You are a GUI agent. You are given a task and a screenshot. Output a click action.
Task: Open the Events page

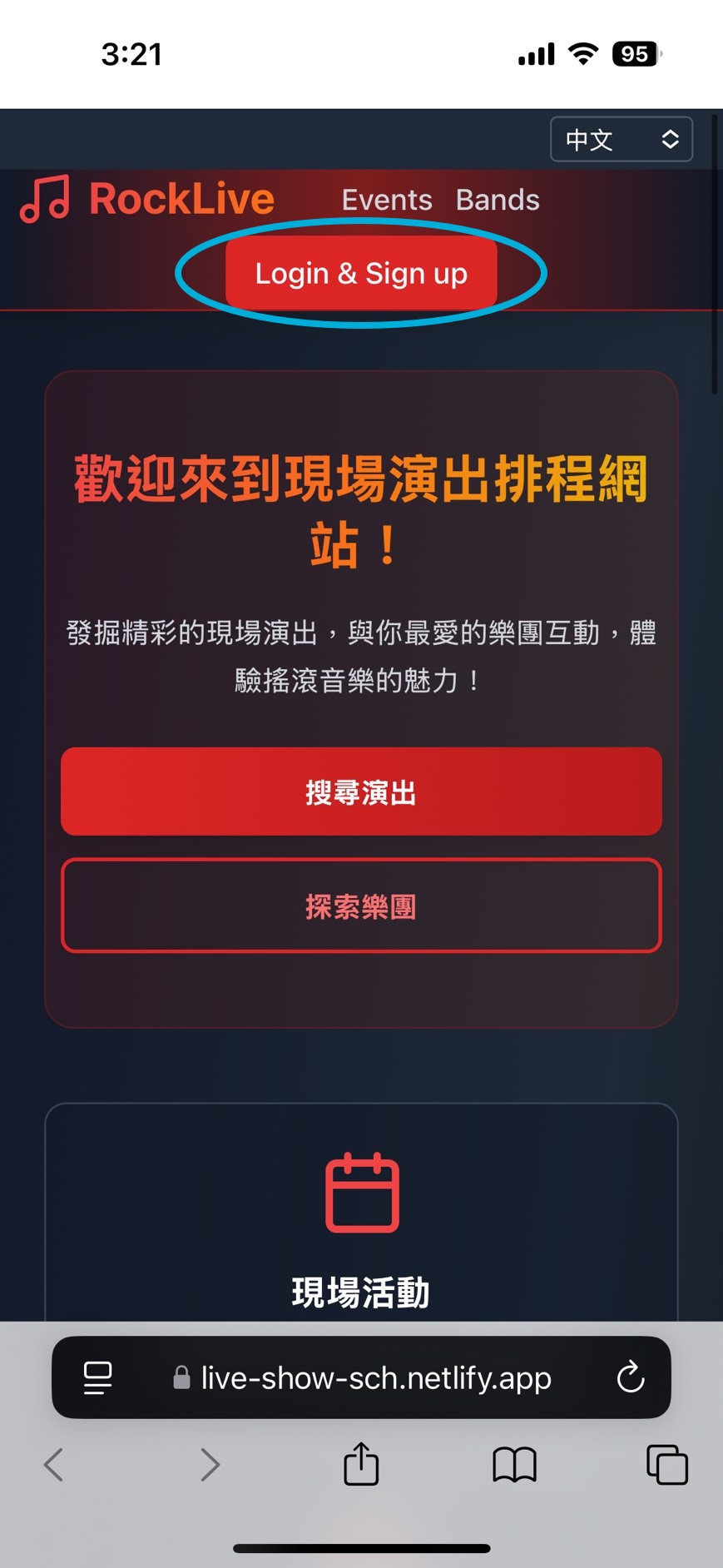[387, 200]
